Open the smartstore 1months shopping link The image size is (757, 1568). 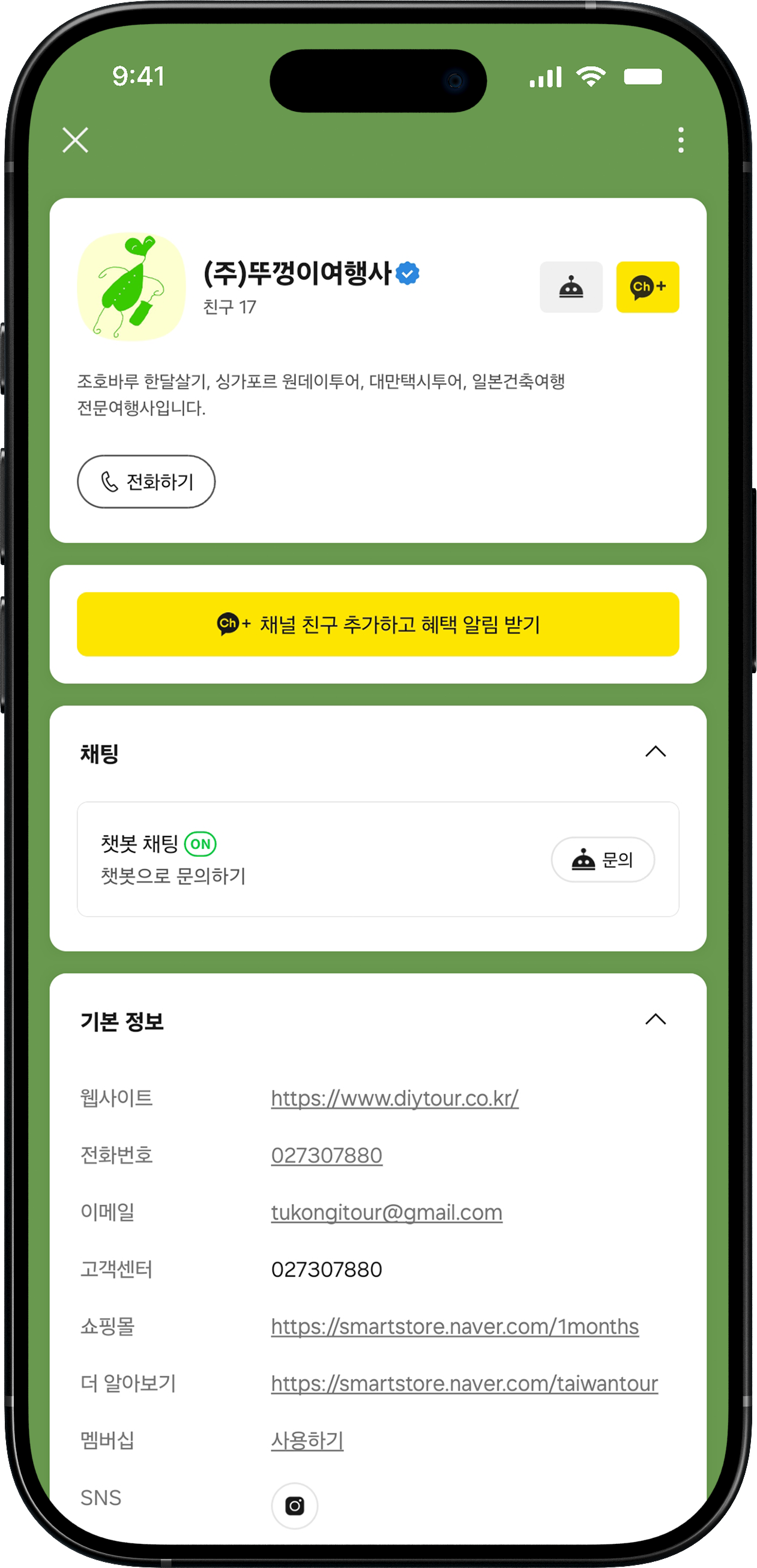click(x=454, y=1327)
